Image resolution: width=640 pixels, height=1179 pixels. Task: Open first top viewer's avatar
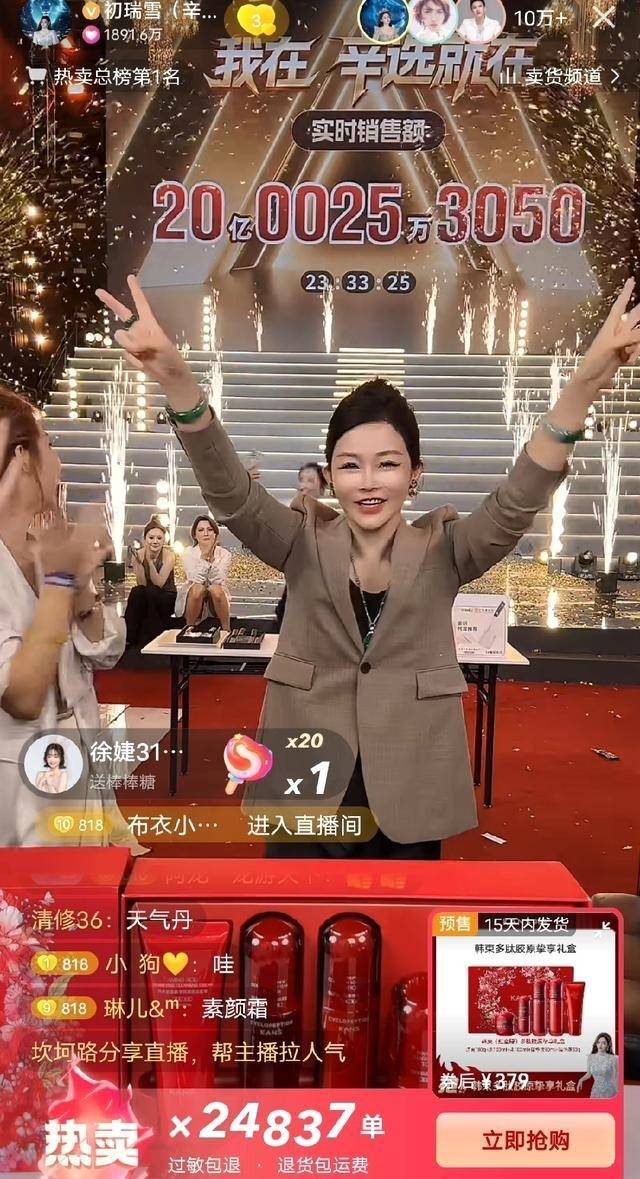(x=383, y=20)
